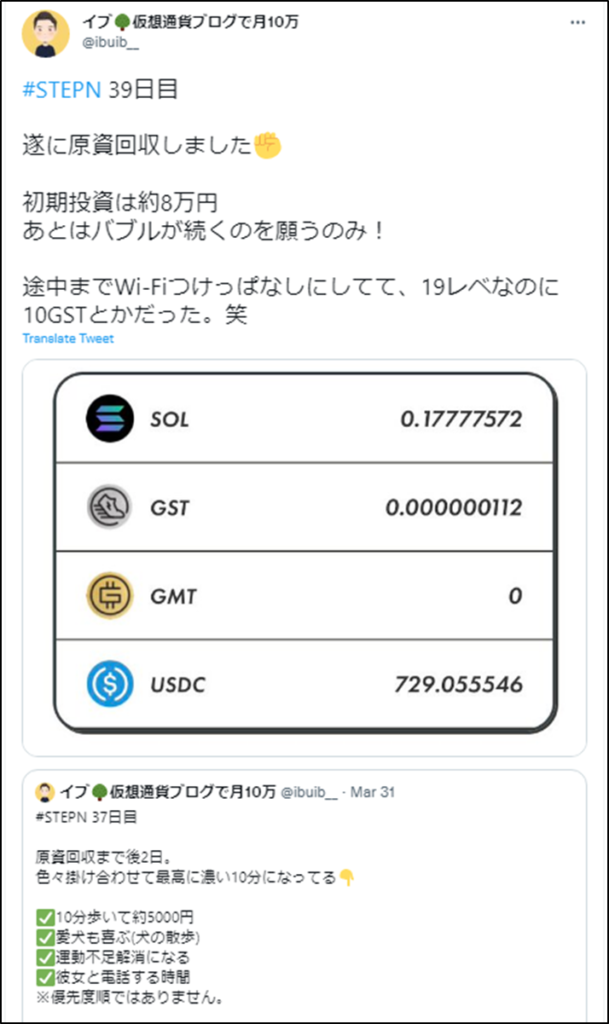609x1024 pixels.
Task: Open the #STEPN hashtag link
Action: [x=62, y=89]
